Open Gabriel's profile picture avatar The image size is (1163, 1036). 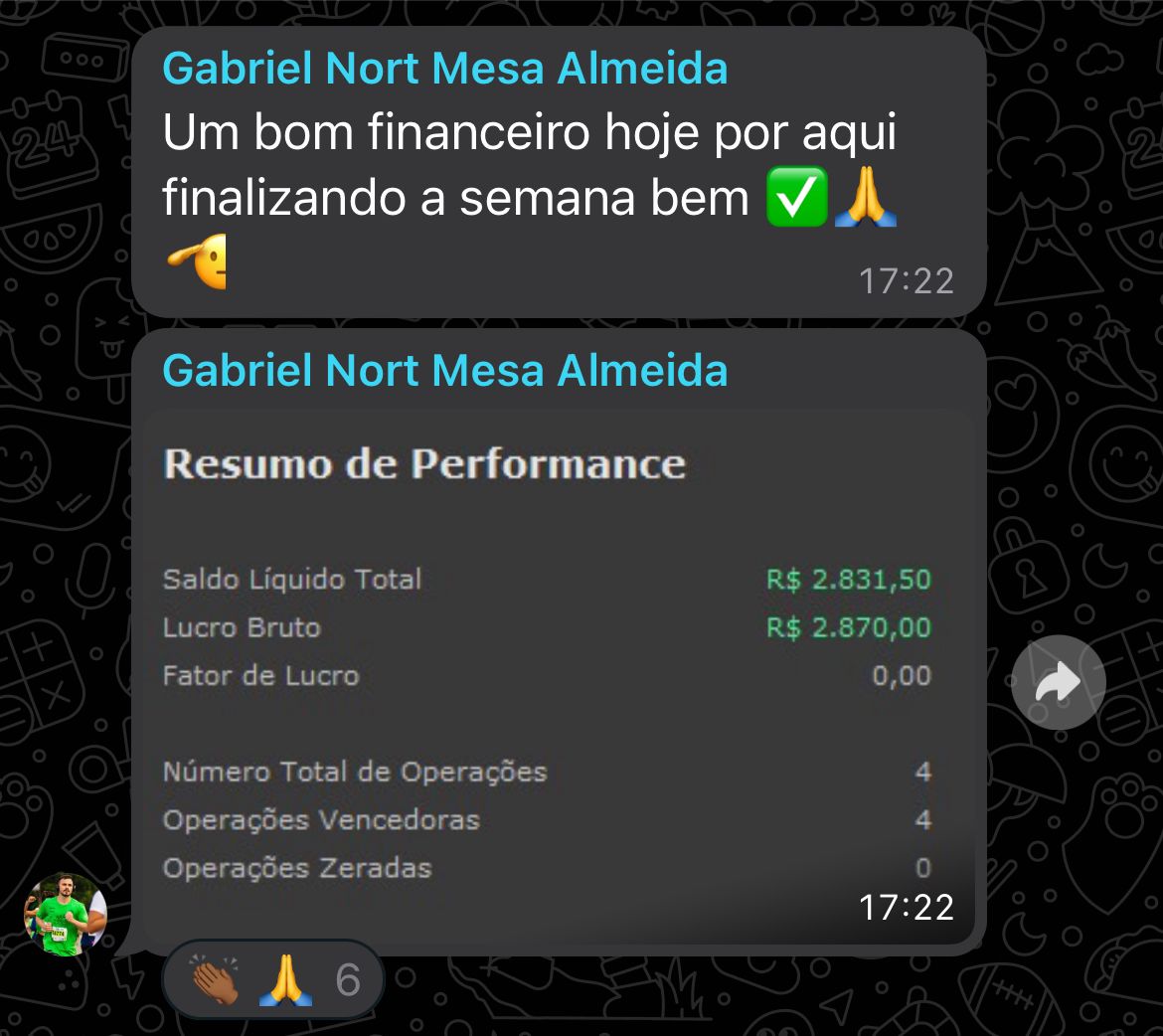[x=65, y=914]
